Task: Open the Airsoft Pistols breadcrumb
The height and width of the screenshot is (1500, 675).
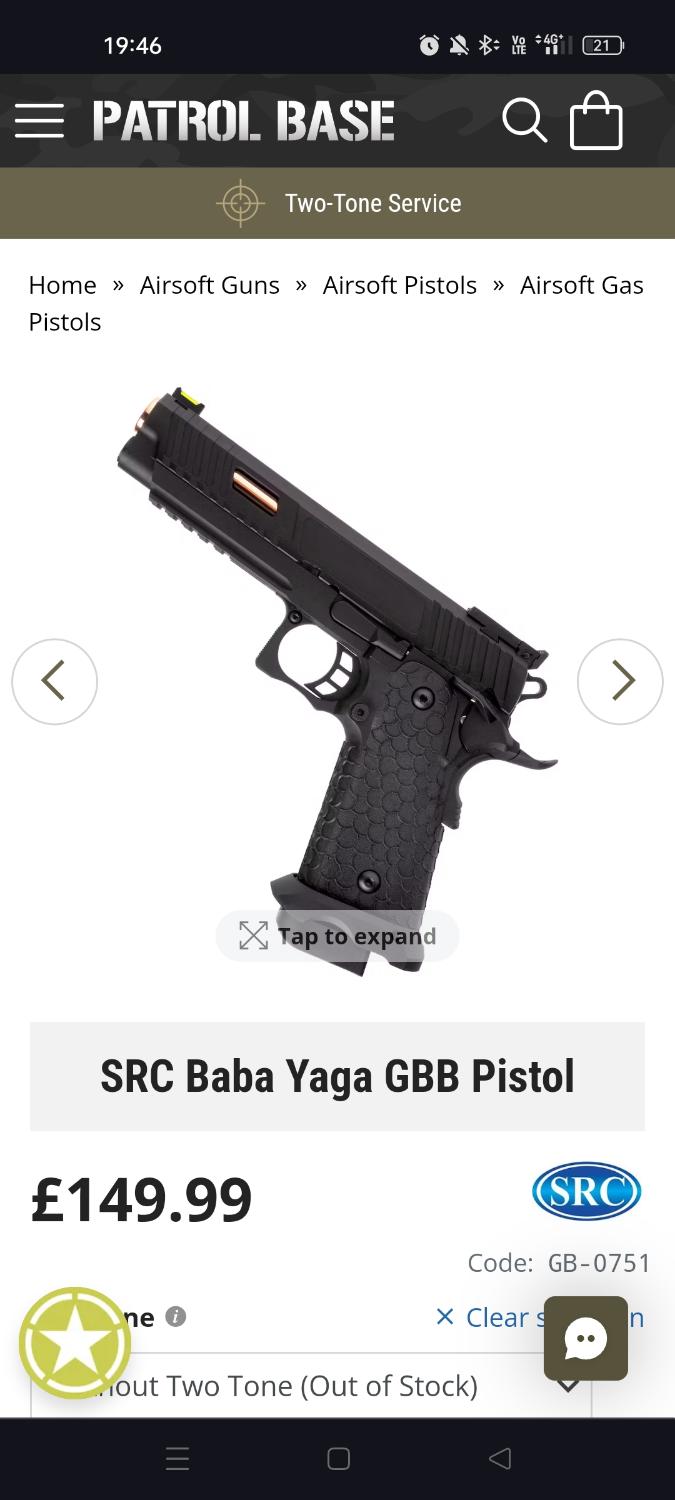Action: [400, 285]
